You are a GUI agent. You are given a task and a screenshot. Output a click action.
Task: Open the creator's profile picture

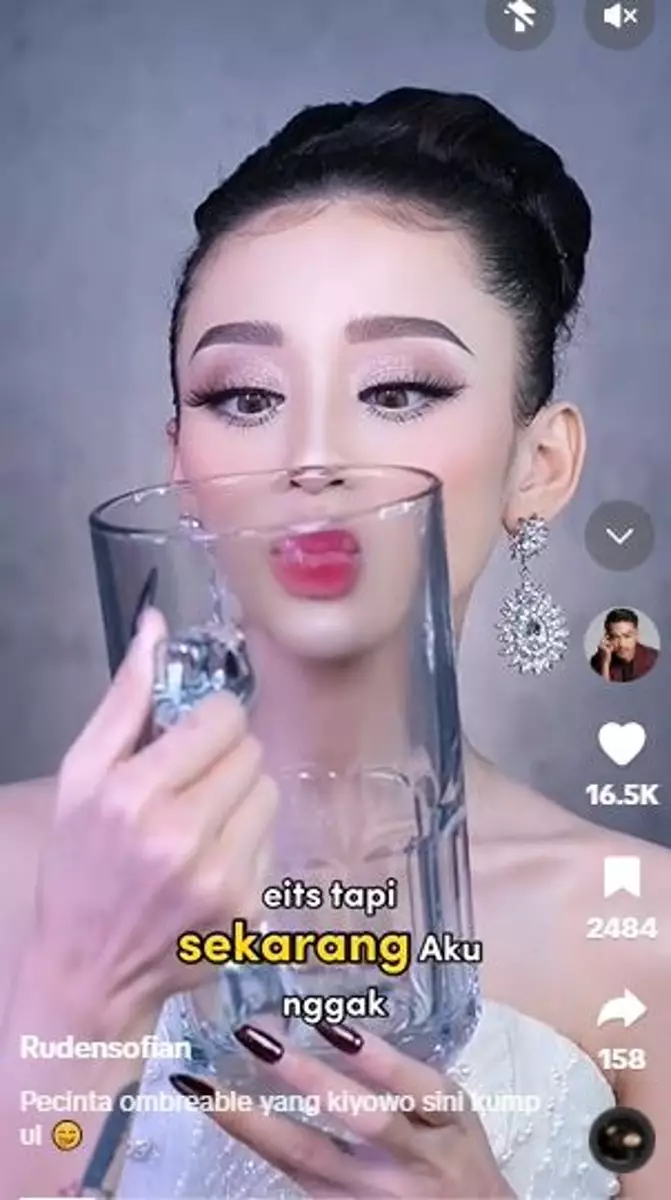pos(621,645)
